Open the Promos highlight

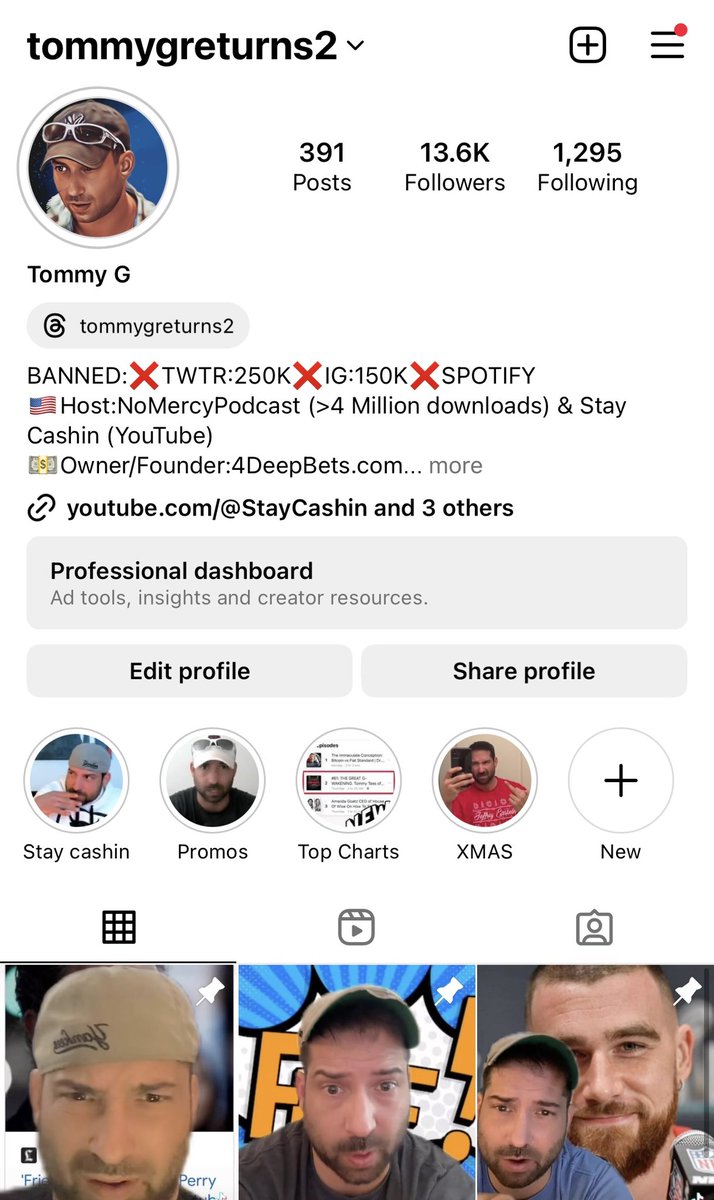coord(213,781)
